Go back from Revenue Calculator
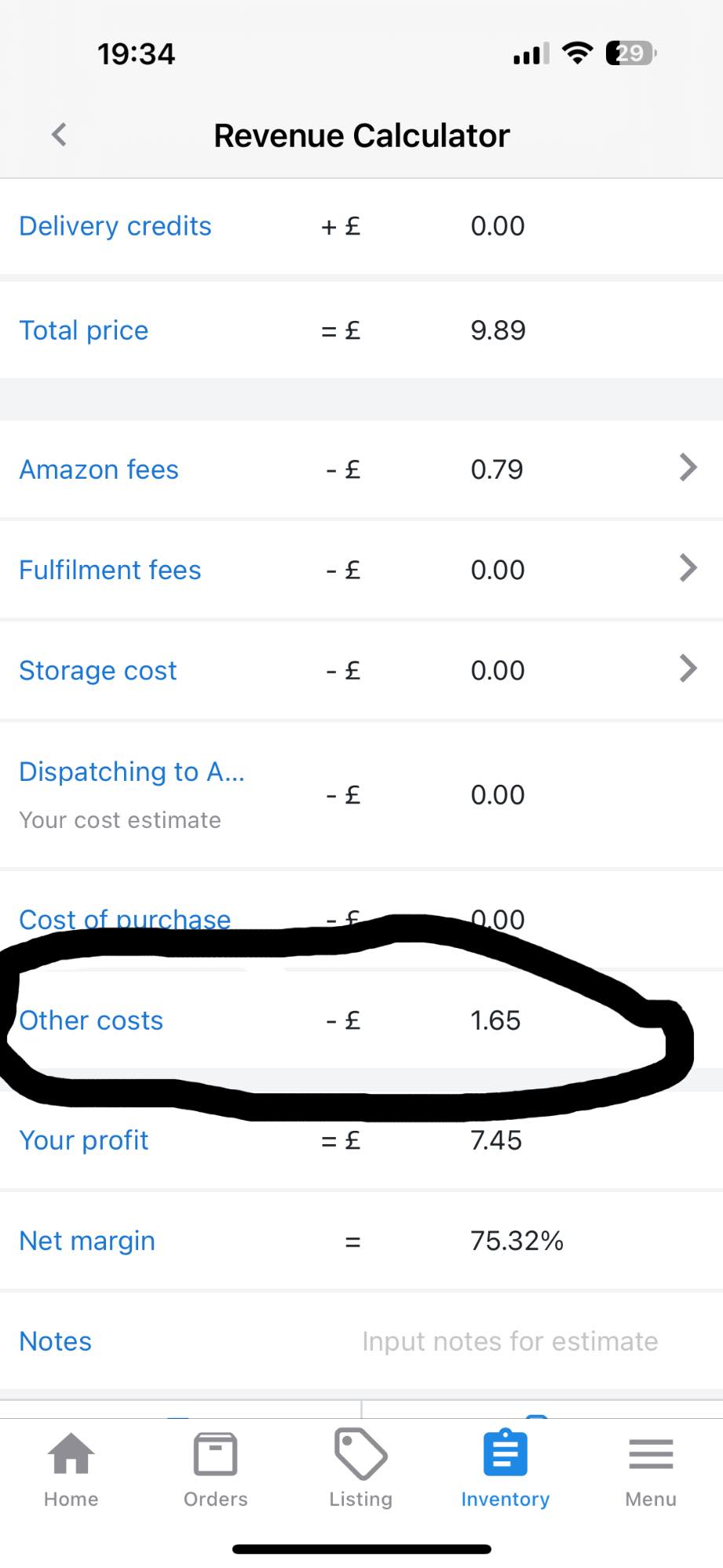 (x=59, y=135)
